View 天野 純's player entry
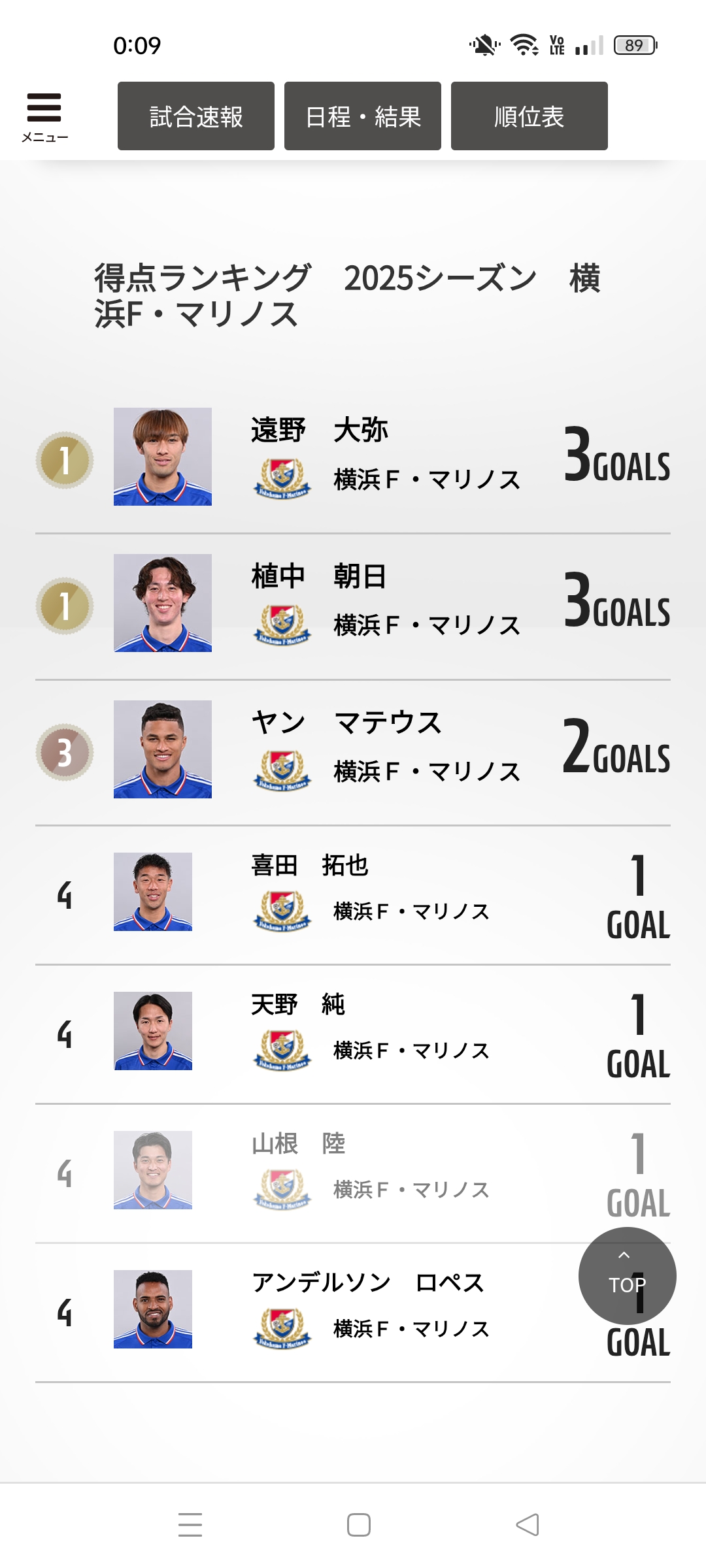This screenshot has width=706, height=1568. click(x=298, y=1005)
